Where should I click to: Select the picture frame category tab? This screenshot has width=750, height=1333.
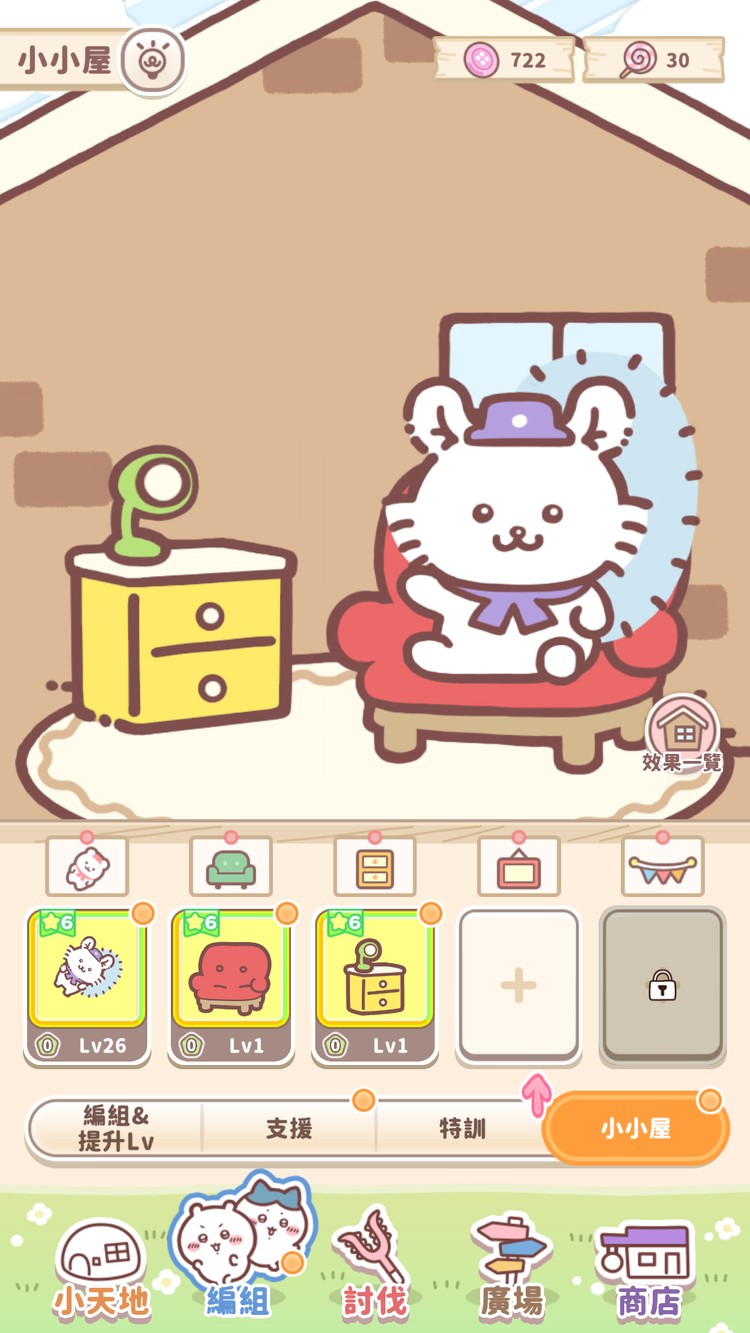[x=519, y=865]
